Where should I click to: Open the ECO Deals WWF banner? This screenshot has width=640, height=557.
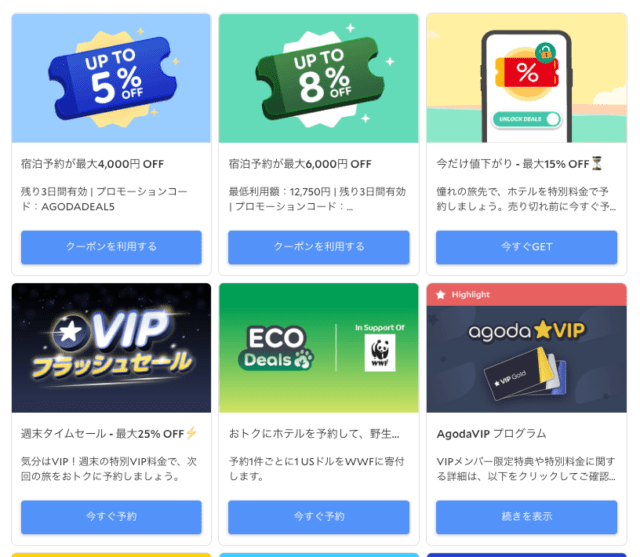point(318,348)
